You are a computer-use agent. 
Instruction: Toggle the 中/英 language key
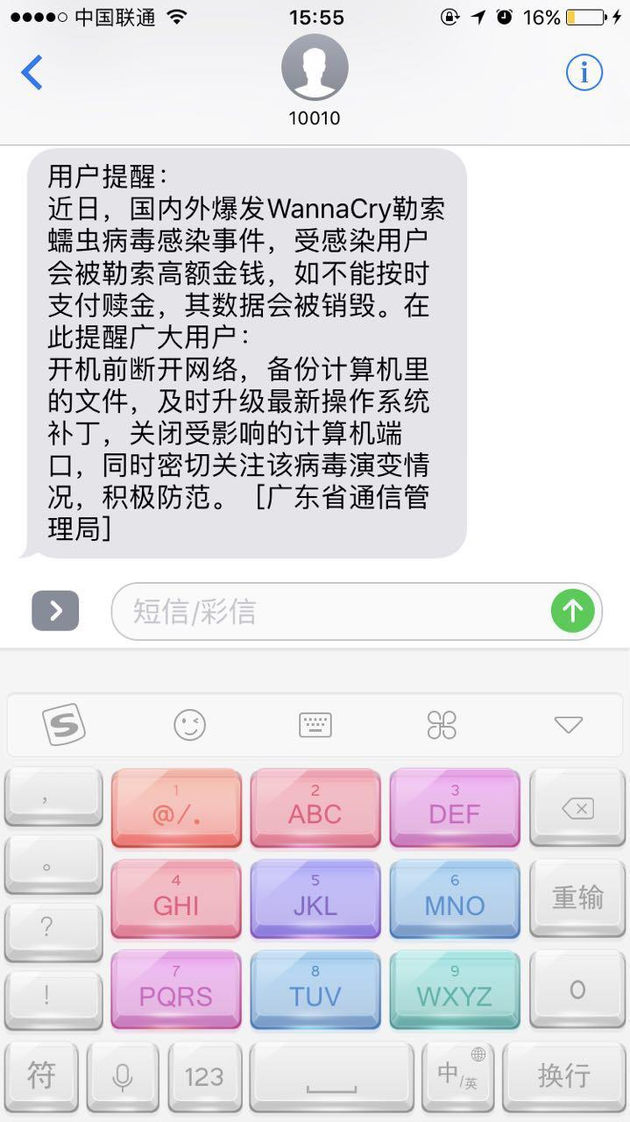point(458,1076)
